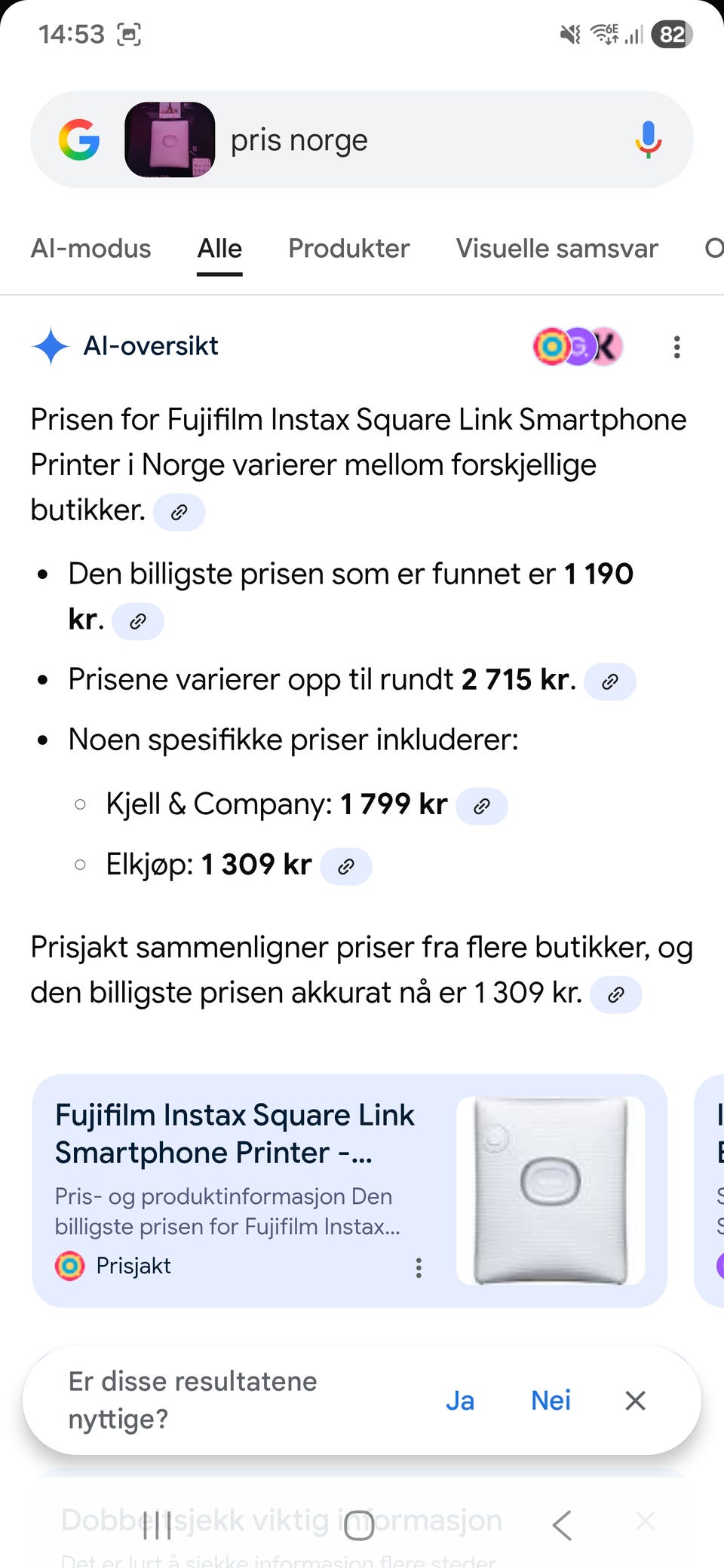Open the stacked source icons beside AI-oversikt
Image resolution: width=724 pixels, height=1568 pixels.
[577, 346]
